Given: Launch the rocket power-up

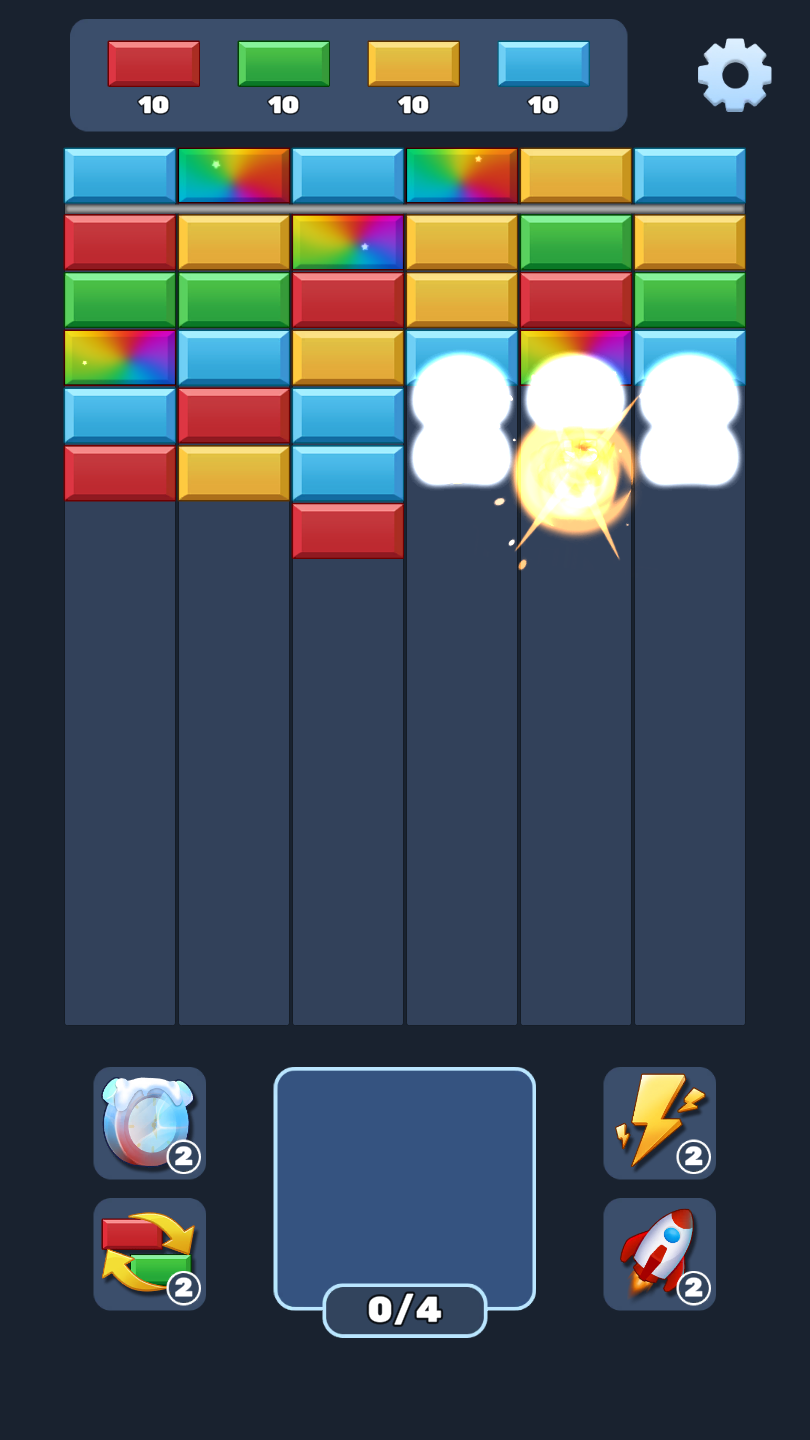Looking at the screenshot, I should tap(659, 1254).
